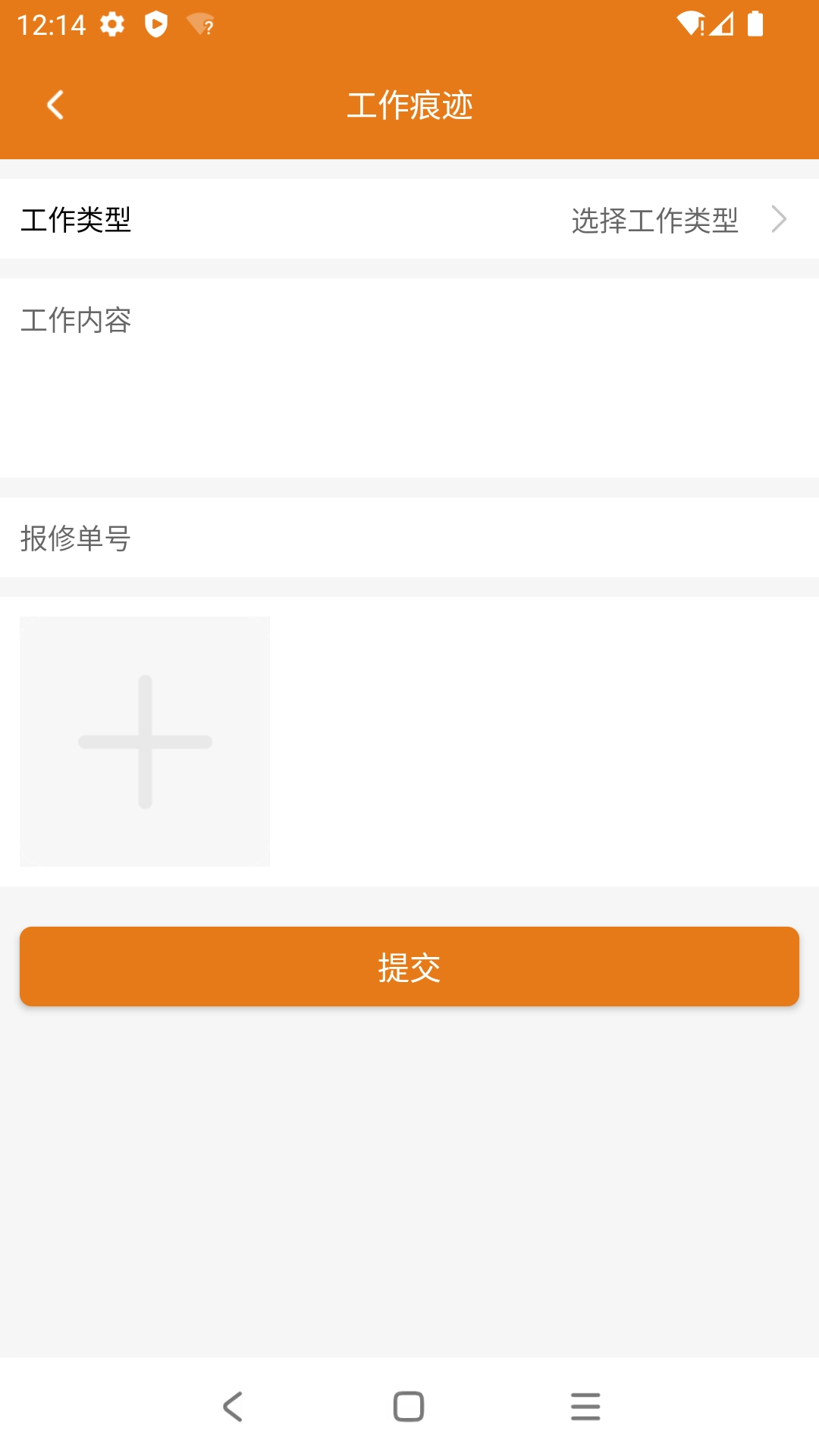The image size is (819, 1456).
Task: Expand the work type selection row
Action: coord(409,221)
